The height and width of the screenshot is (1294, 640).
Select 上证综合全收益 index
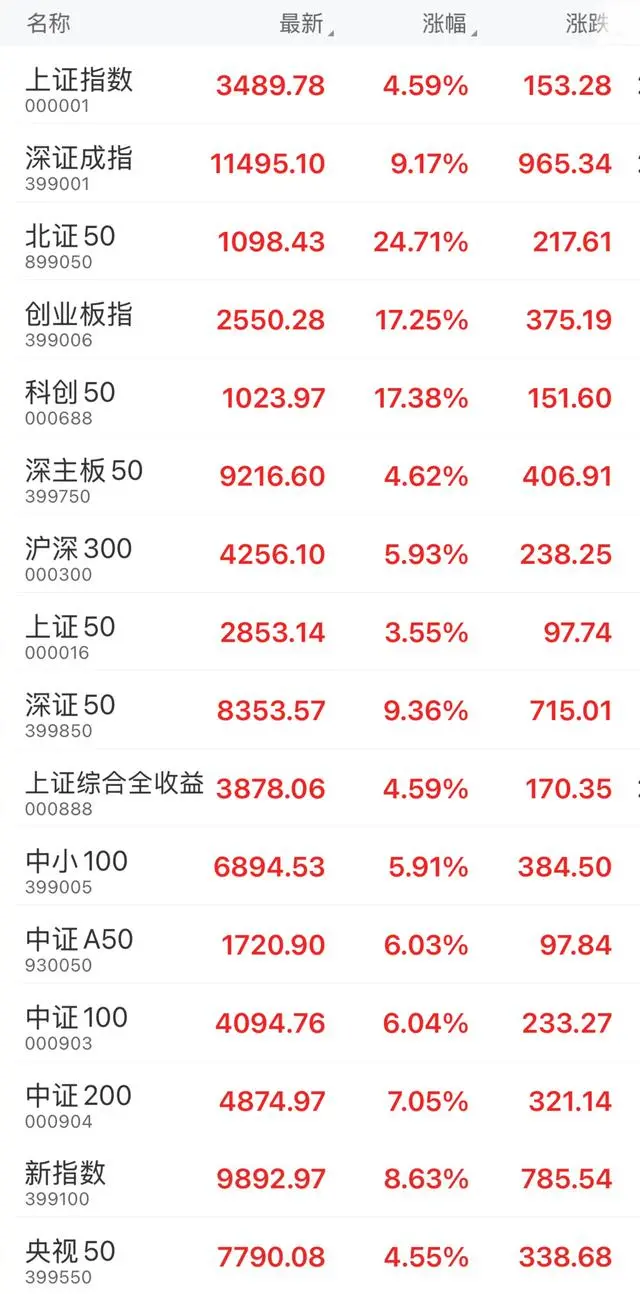pos(320,788)
